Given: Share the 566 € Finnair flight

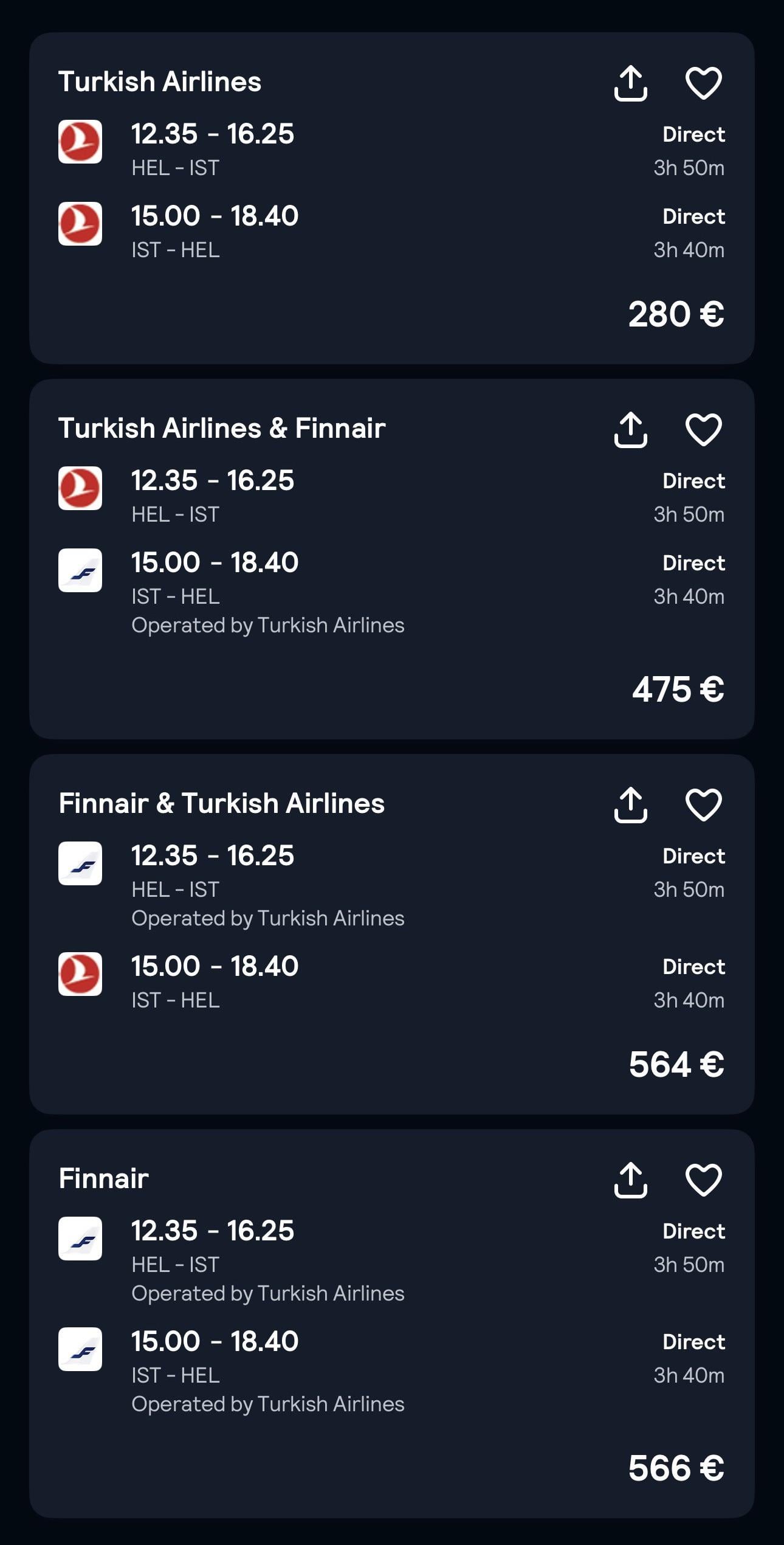Looking at the screenshot, I should coord(631,1180).
